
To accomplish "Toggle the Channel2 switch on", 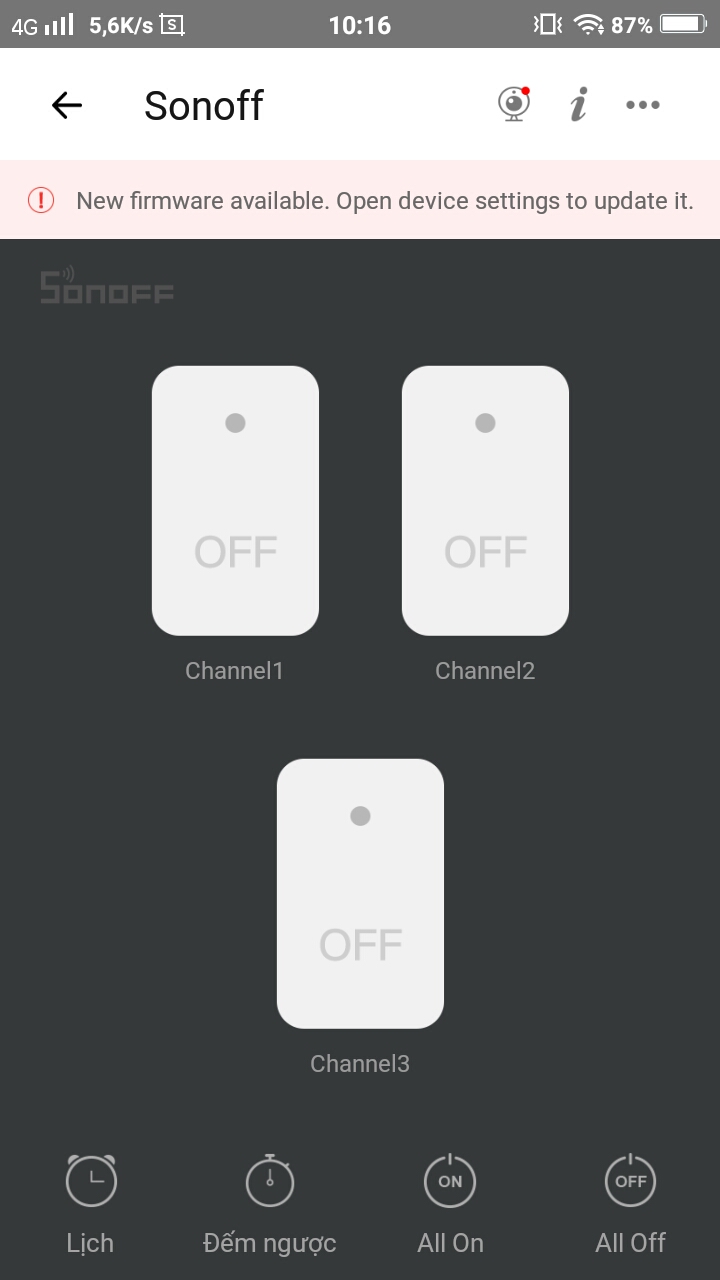I will click(x=485, y=501).
